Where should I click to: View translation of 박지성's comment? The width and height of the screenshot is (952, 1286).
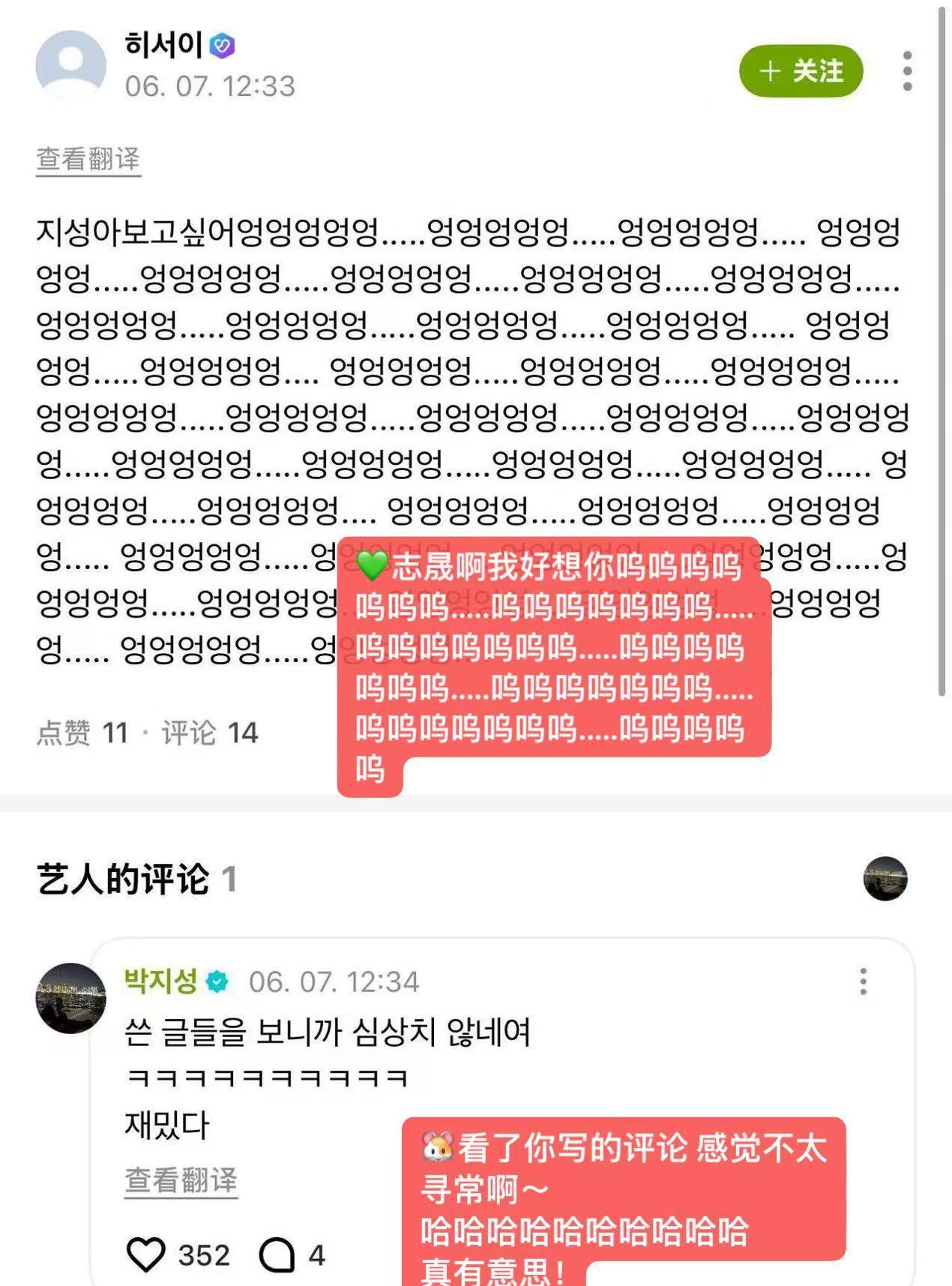pos(181,1180)
